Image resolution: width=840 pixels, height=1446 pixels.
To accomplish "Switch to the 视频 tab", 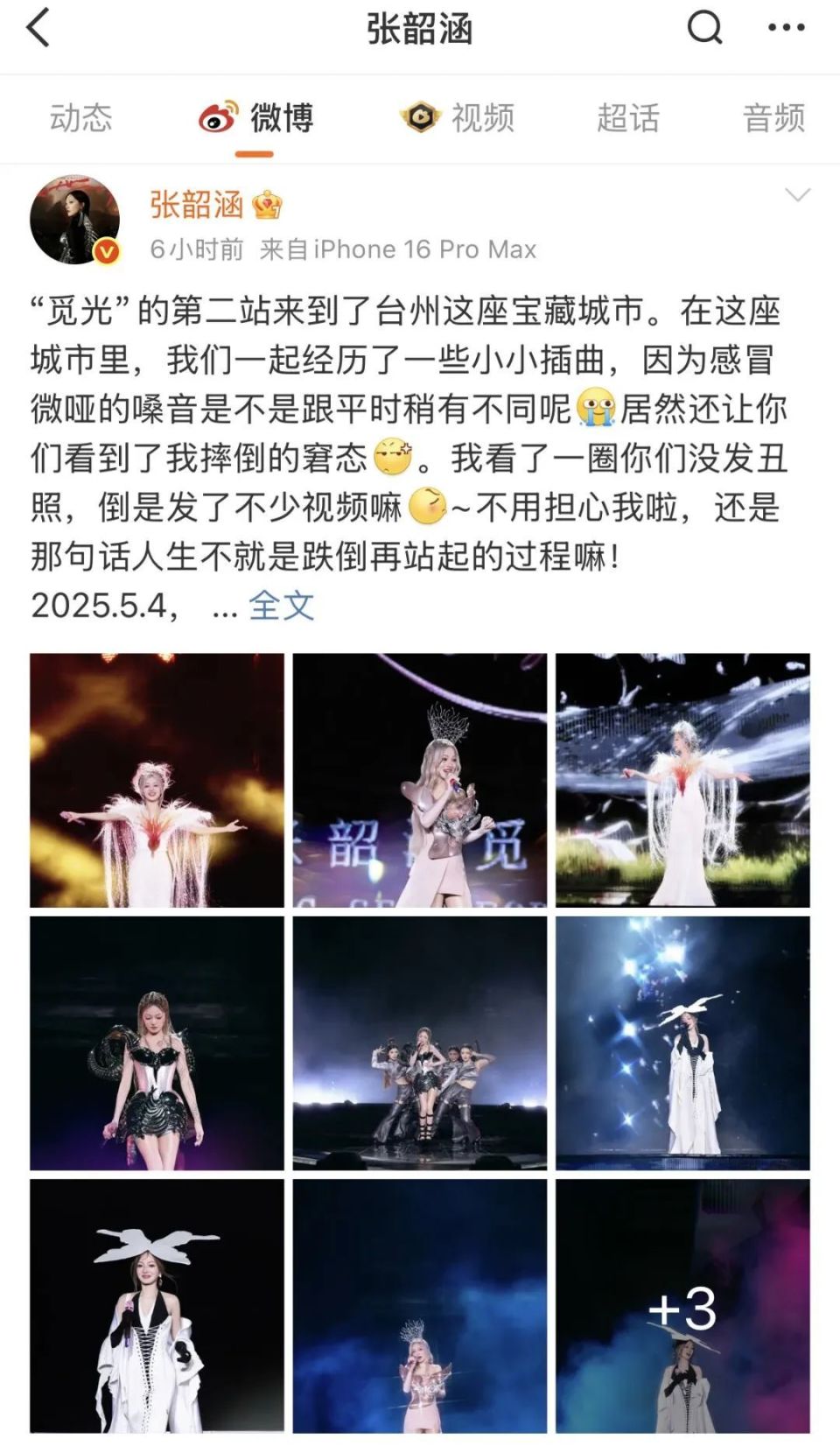I will [458, 118].
